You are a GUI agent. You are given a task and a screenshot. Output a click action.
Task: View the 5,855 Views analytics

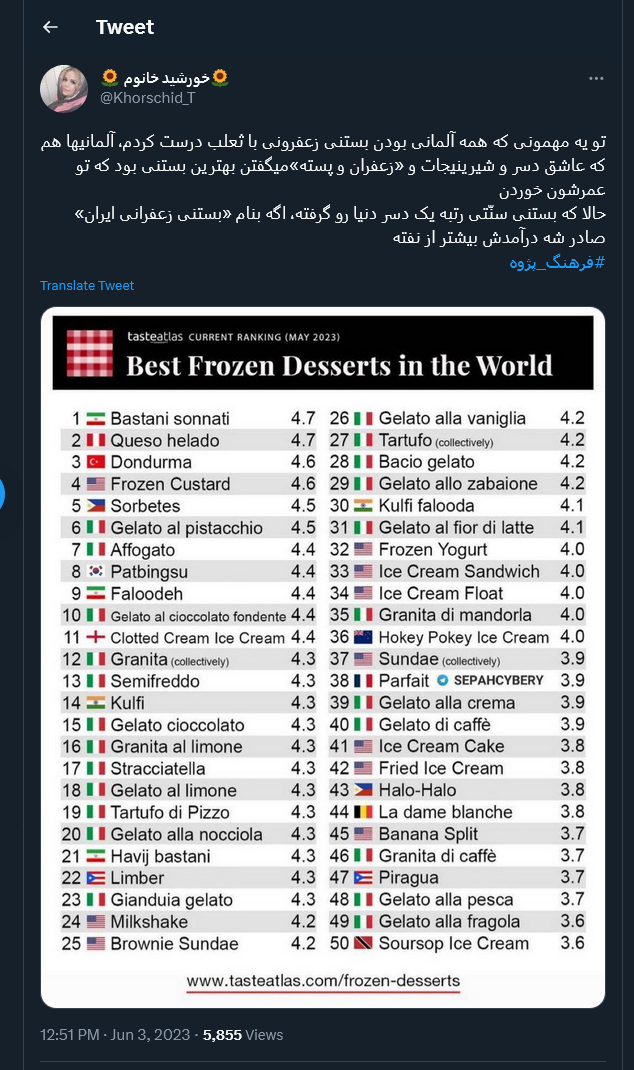(243, 1035)
